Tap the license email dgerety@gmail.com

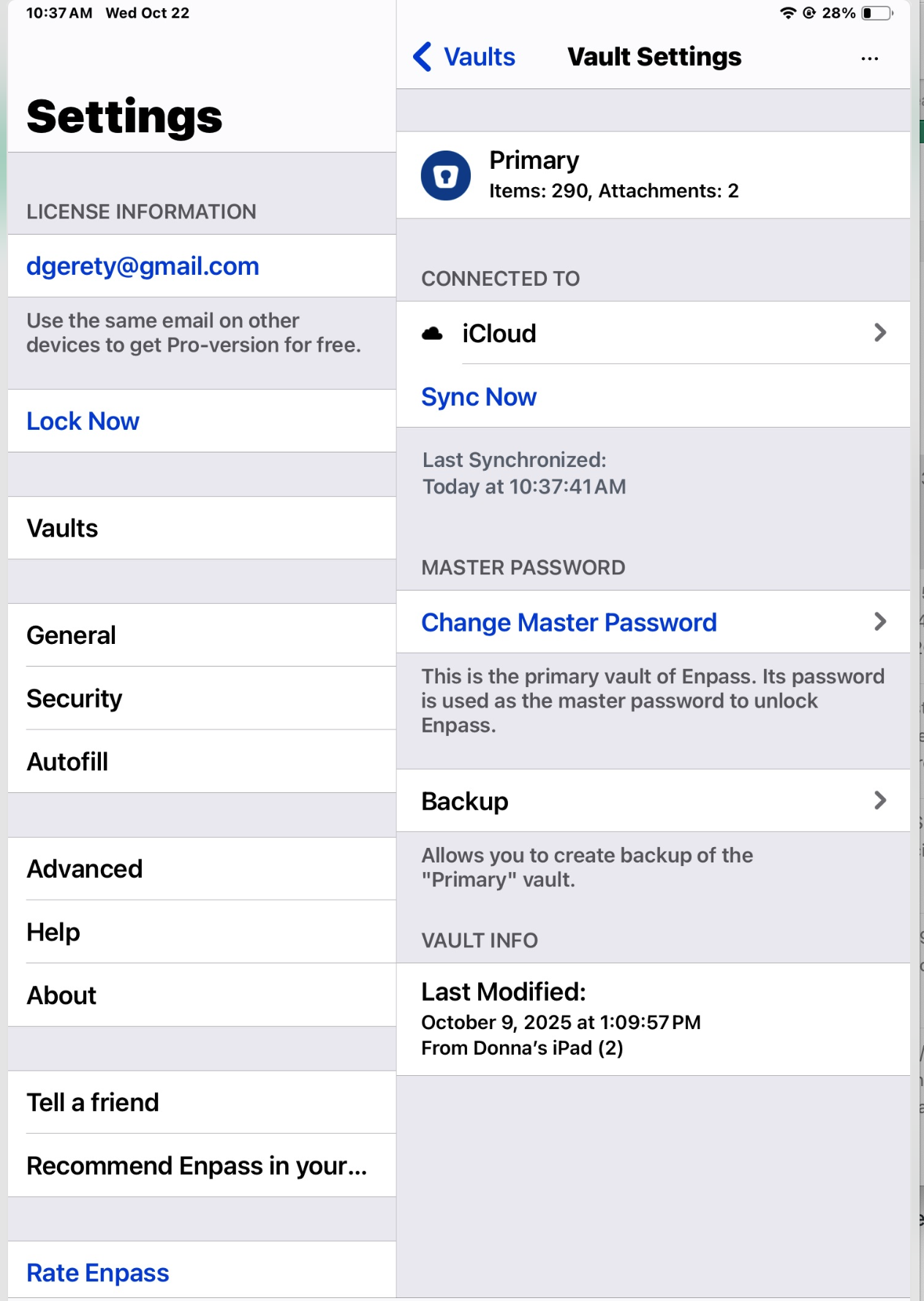(x=143, y=266)
